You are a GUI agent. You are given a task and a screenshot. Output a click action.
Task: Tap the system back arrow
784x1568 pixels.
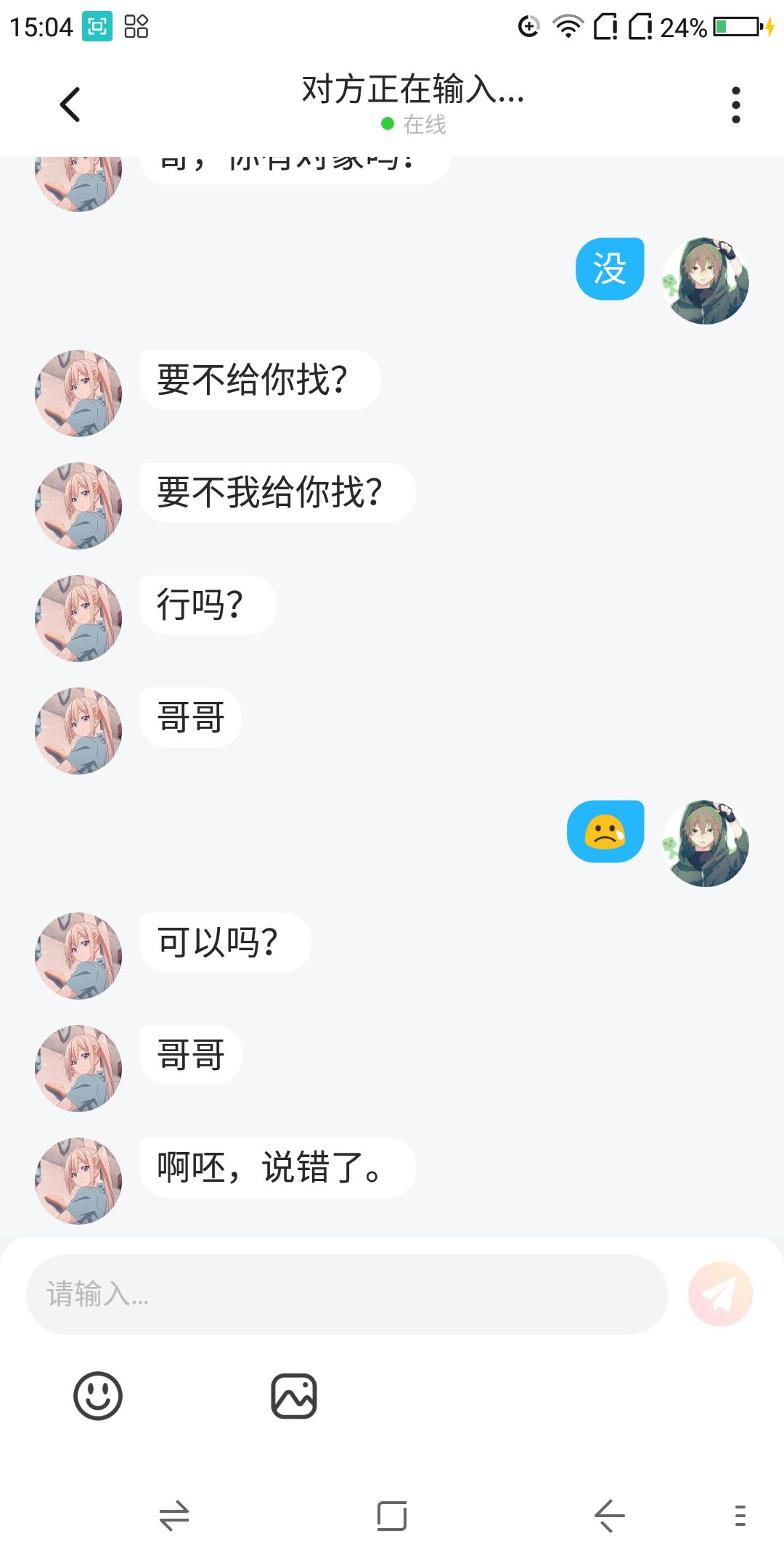click(x=610, y=1516)
